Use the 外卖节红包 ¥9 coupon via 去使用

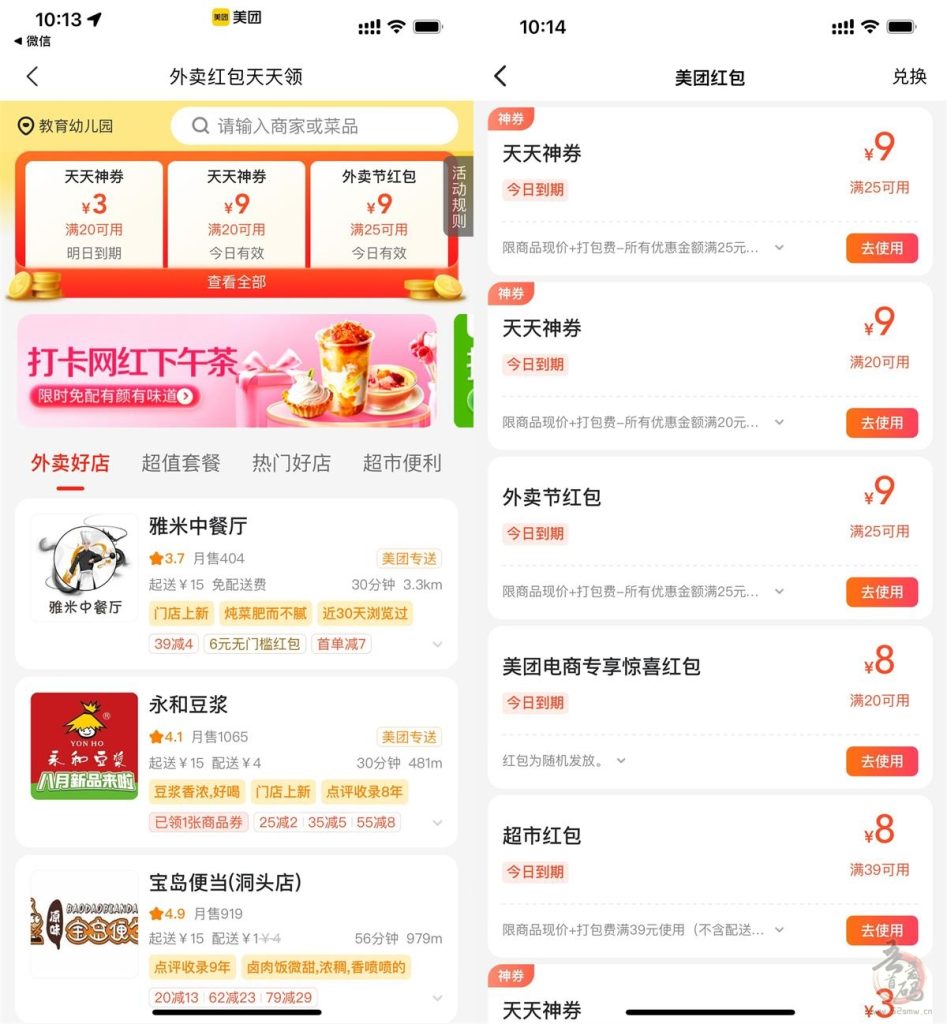(881, 592)
